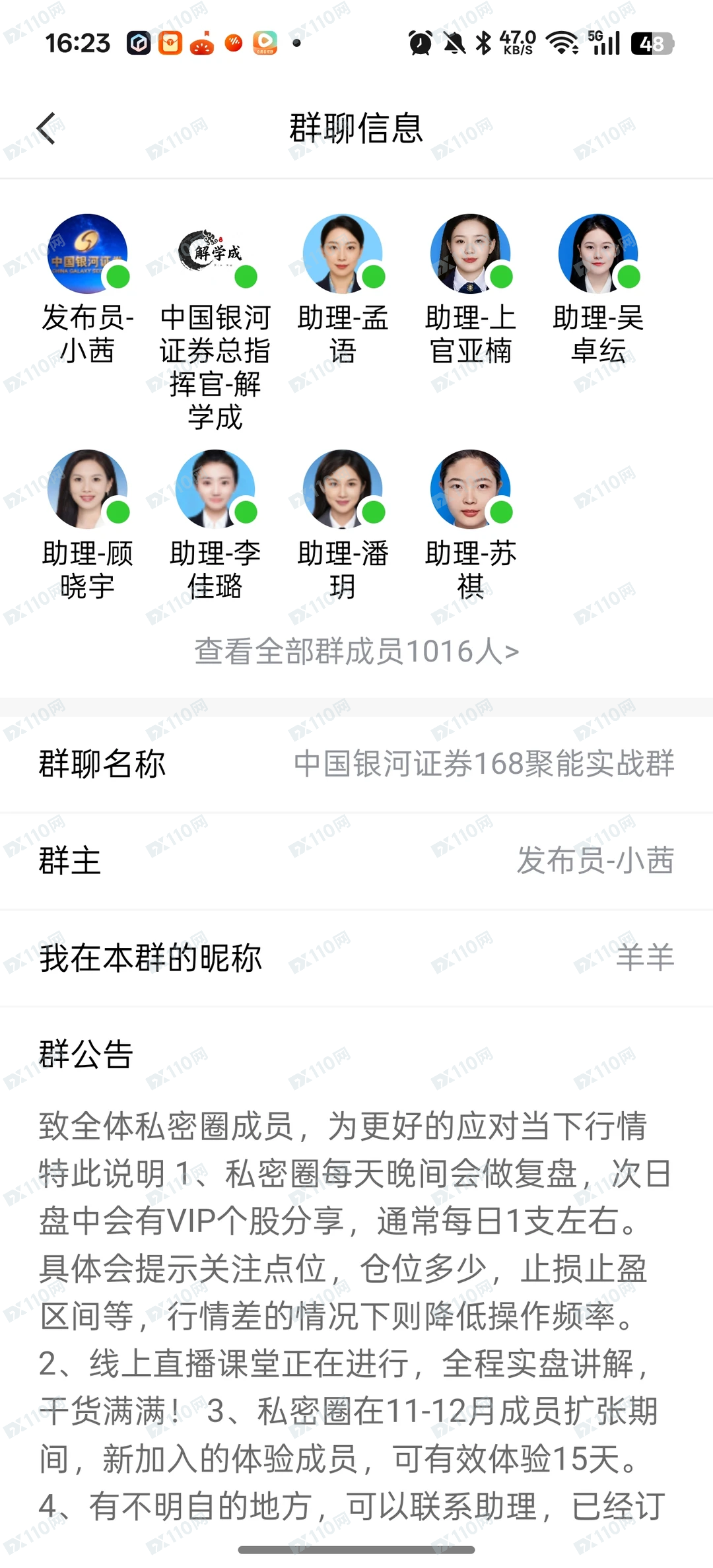Tap 助理-孟语's avatar
Viewport: 713px width, 1568px height.
[x=343, y=254]
